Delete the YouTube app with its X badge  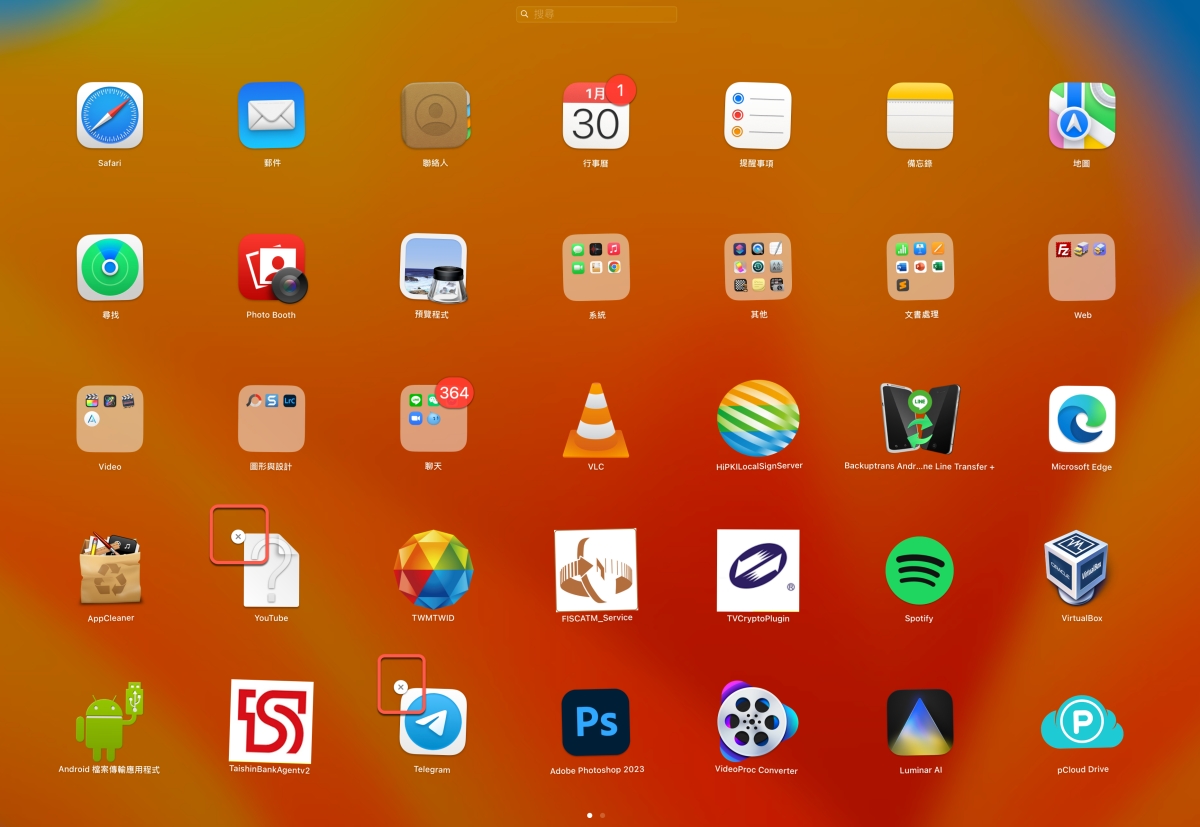[238, 537]
